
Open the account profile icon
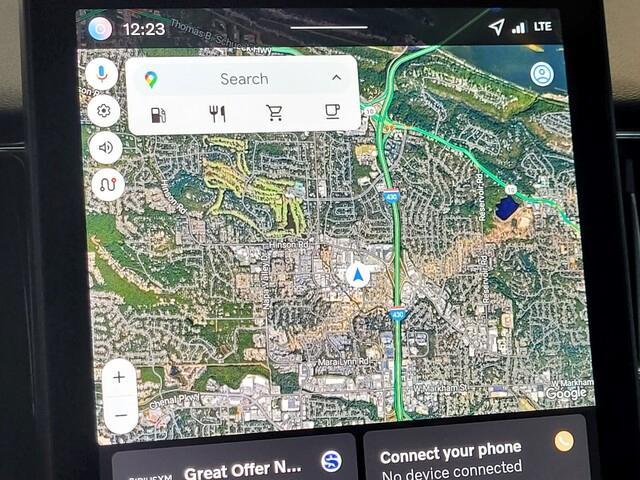click(x=542, y=74)
